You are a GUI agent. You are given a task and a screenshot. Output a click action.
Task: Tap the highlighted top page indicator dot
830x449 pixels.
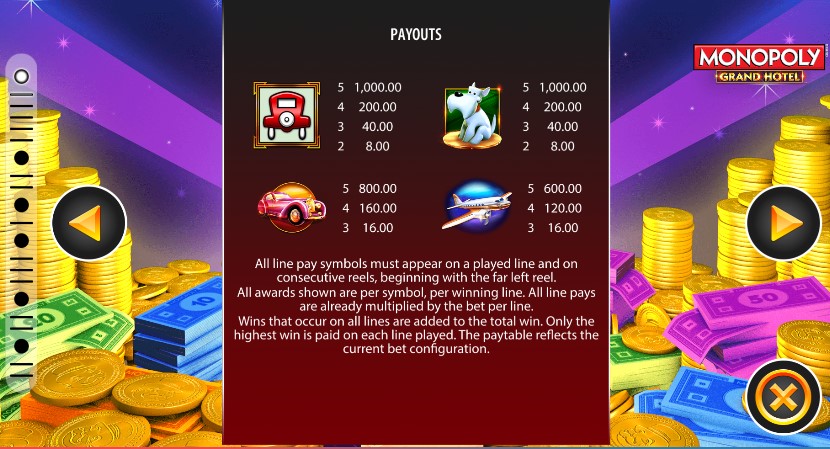[21, 76]
